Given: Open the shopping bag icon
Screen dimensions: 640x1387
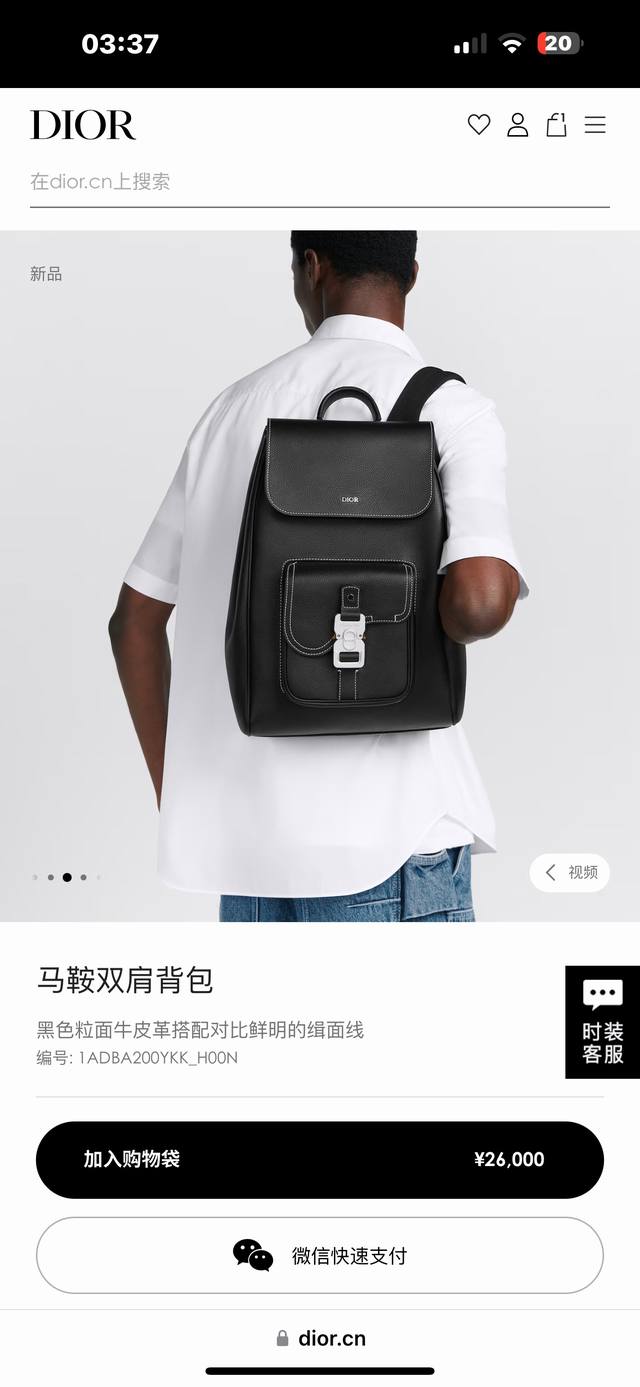Looking at the screenshot, I should 556,125.
